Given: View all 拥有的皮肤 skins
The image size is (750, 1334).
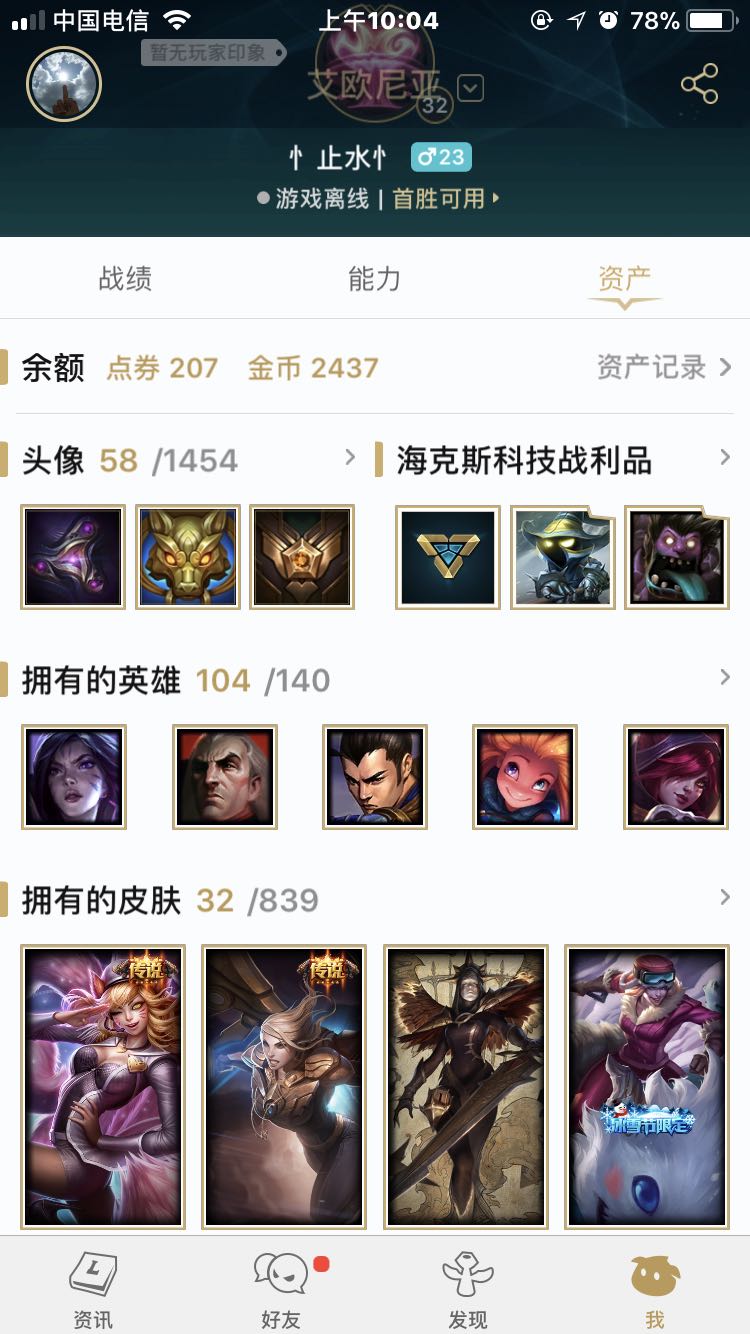Looking at the screenshot, I should [x=725, y=898].
